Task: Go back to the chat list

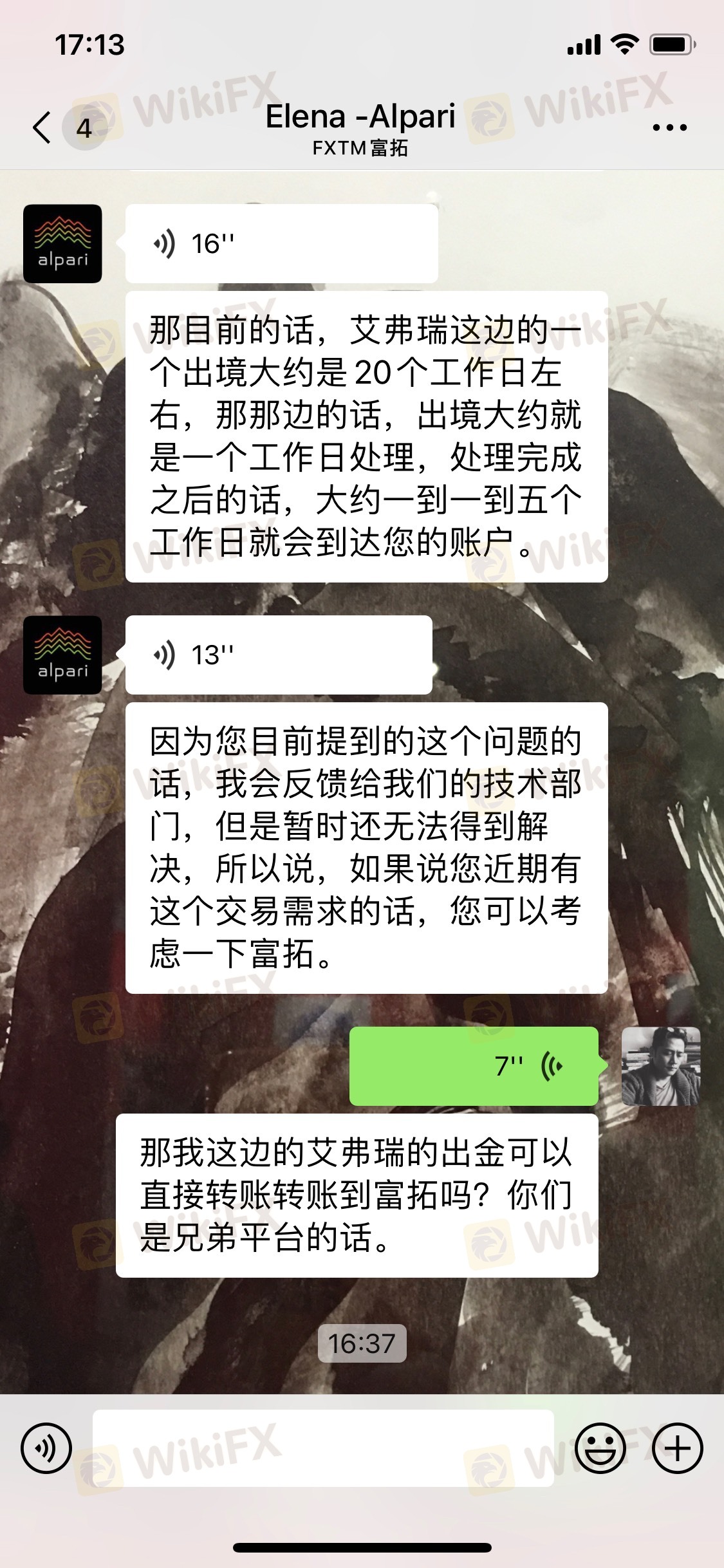Action: click(x=42, y=127)
